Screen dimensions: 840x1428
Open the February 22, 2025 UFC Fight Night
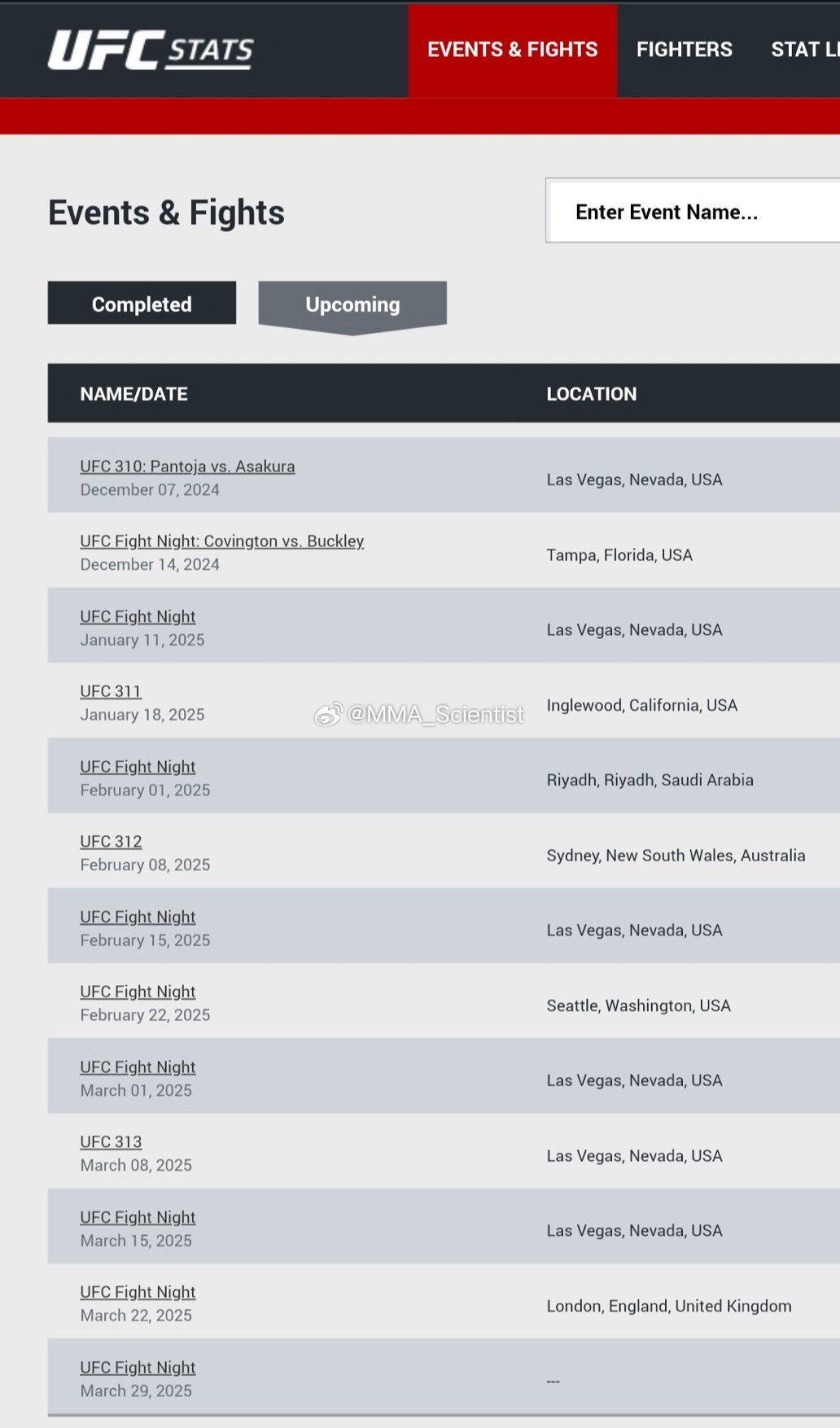(138, 992)
